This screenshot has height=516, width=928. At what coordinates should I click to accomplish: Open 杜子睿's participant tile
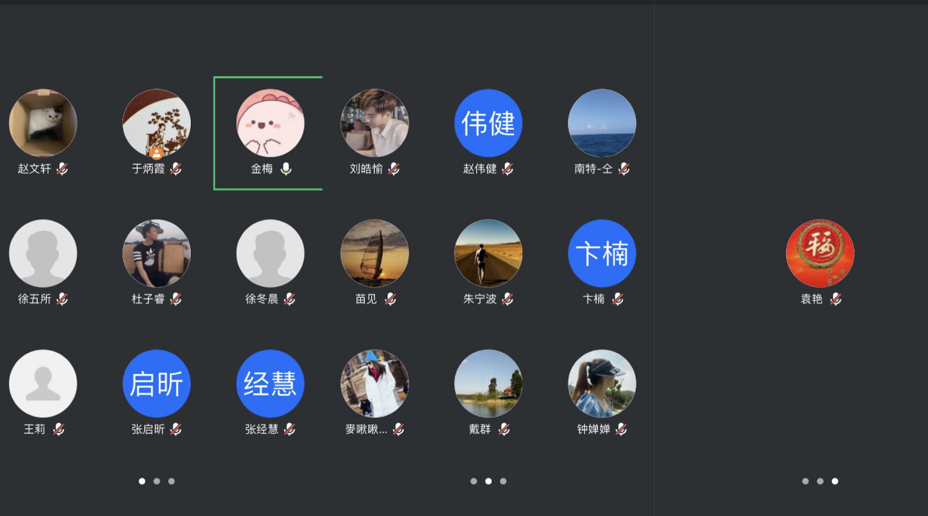(x=157, y=254)
